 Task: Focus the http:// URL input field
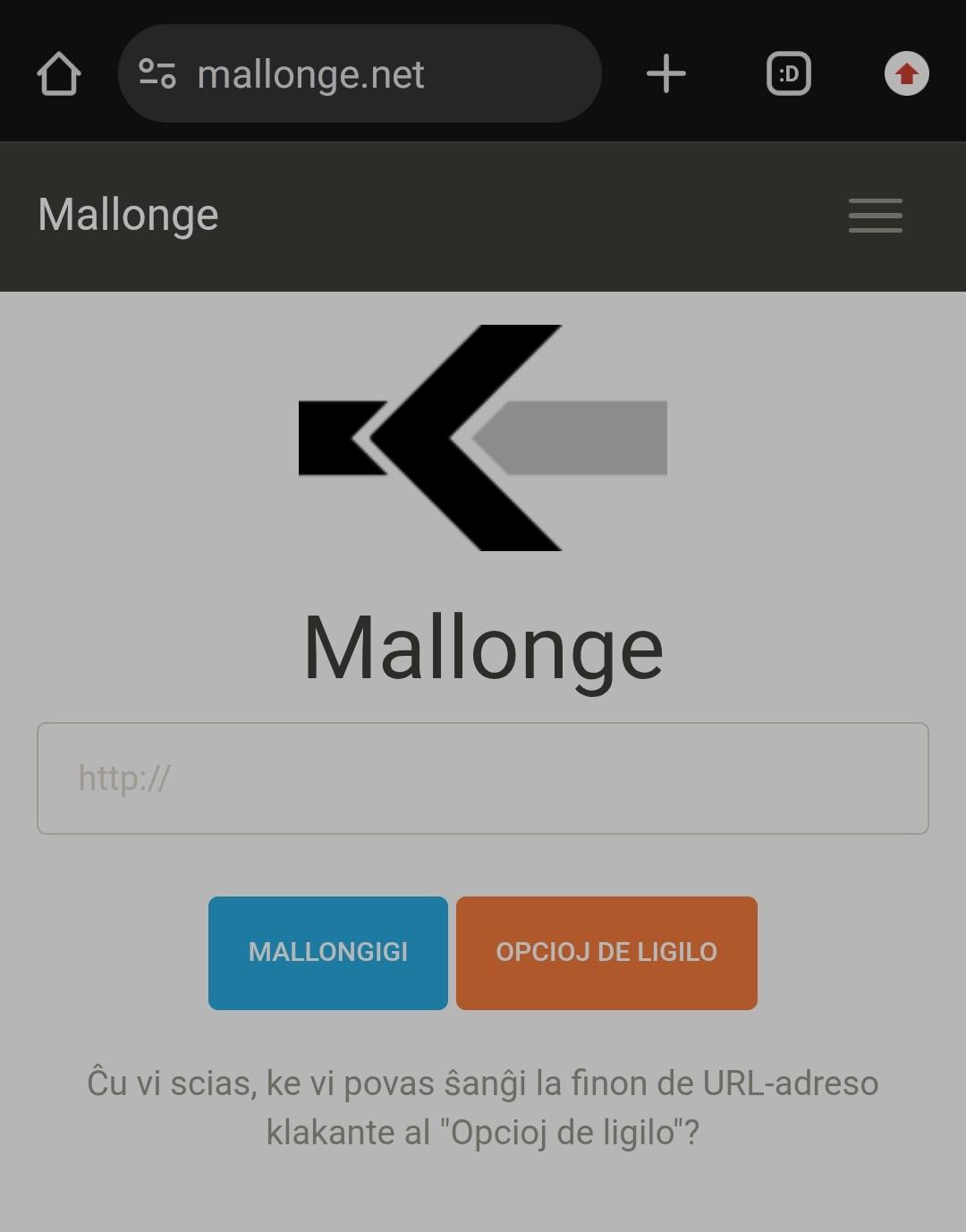[483, 778]
